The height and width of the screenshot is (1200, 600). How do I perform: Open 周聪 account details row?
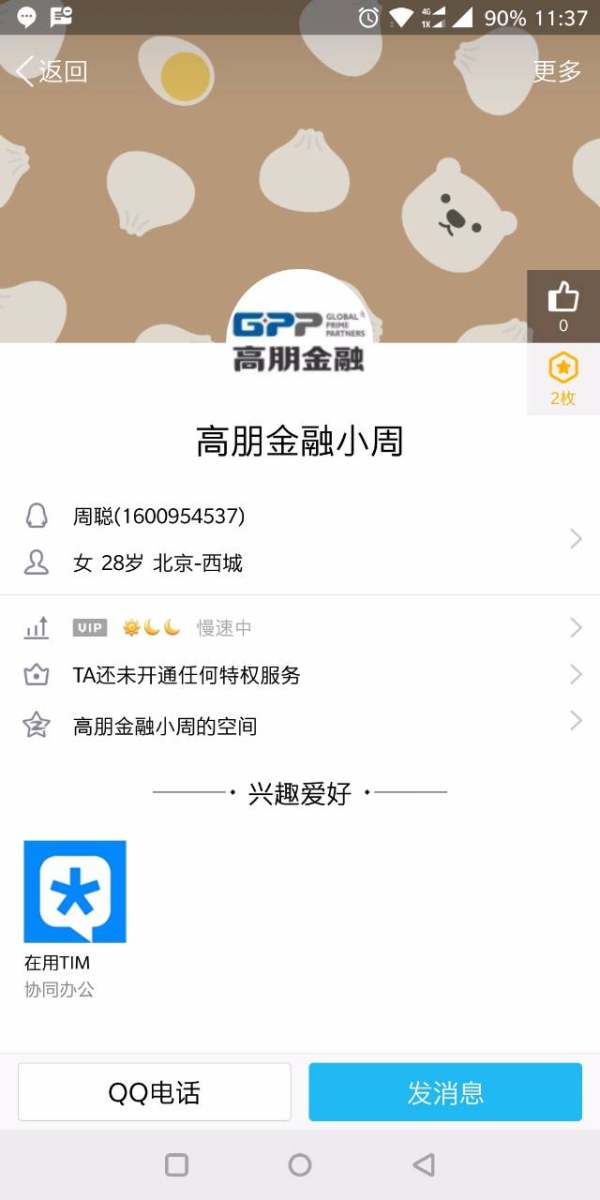[x=300, y=540]
